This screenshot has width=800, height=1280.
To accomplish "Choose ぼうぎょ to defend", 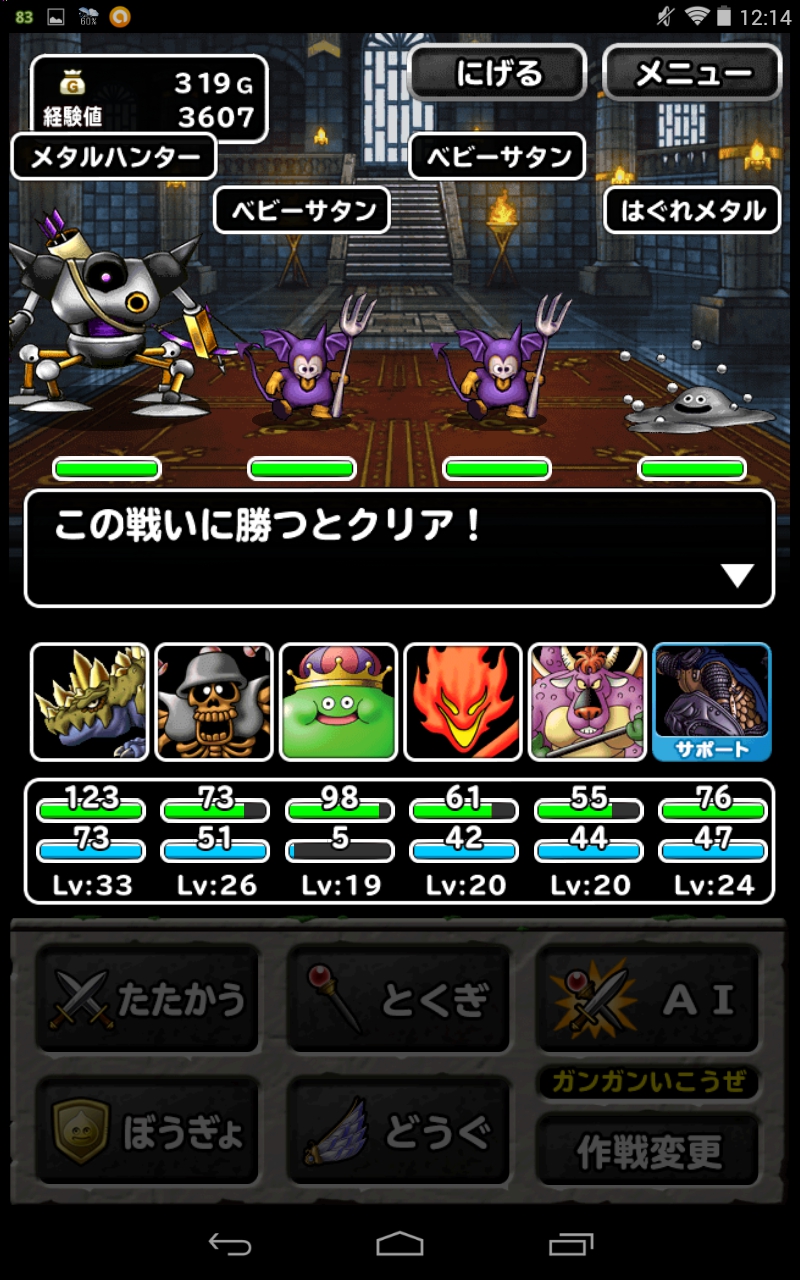I will tap(148, 1133).
